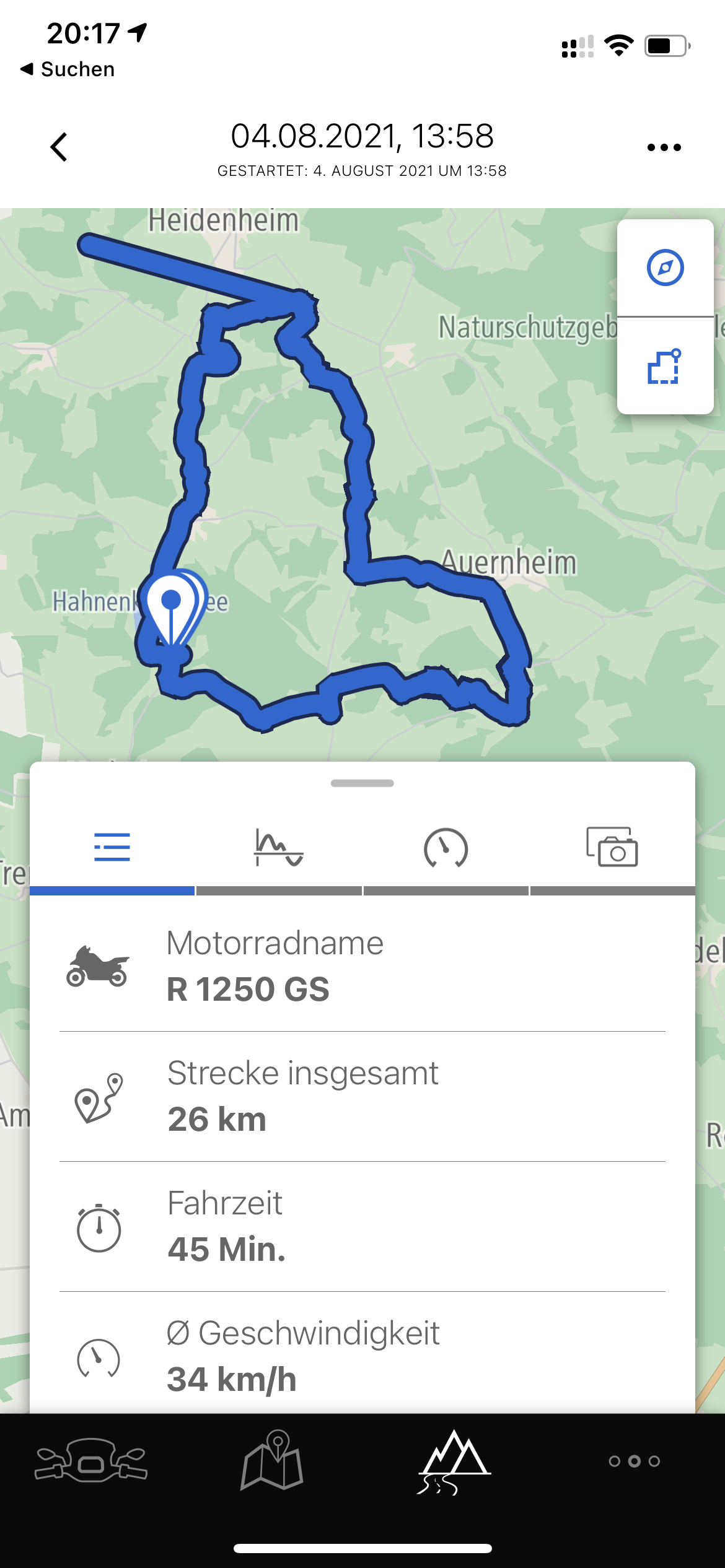Open the mountain trips tab in bottom bar
This screenshot has width=725, height=1568.
454,1461
